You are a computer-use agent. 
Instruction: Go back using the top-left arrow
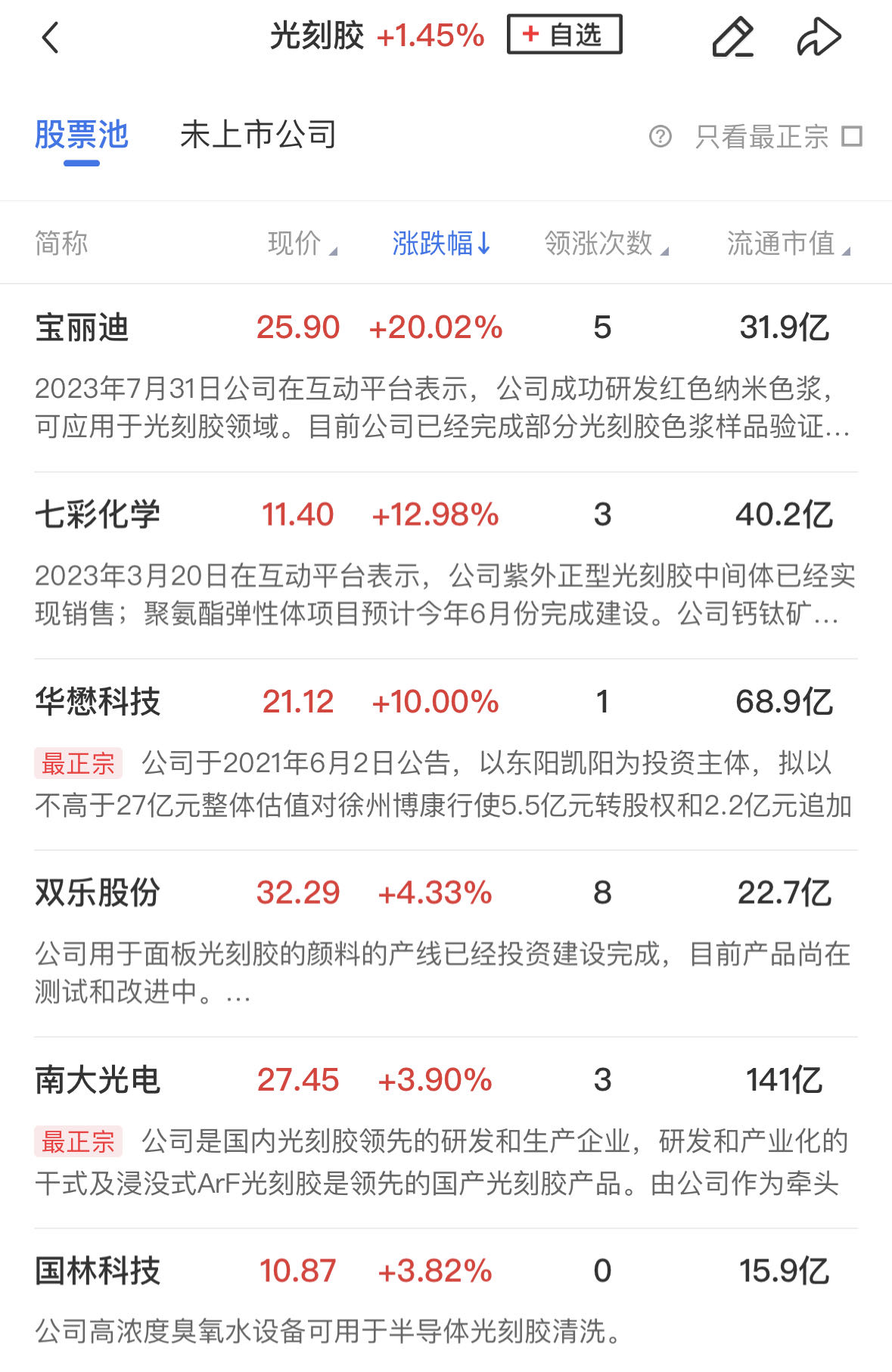click(x=51, y=37)
